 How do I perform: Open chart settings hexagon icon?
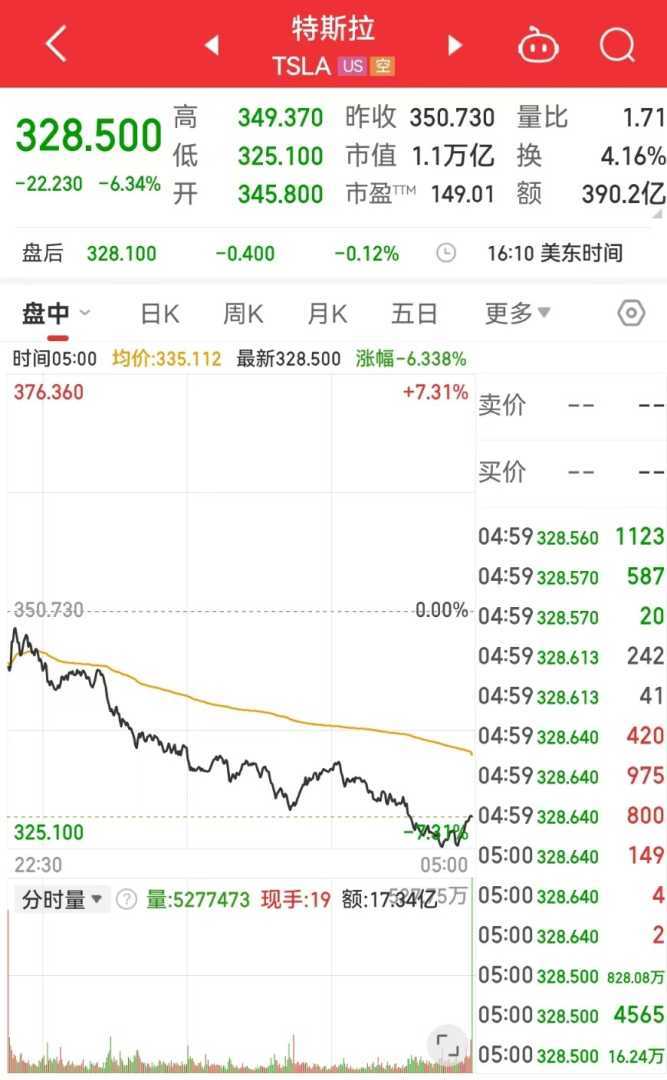(x=631, y=314)
